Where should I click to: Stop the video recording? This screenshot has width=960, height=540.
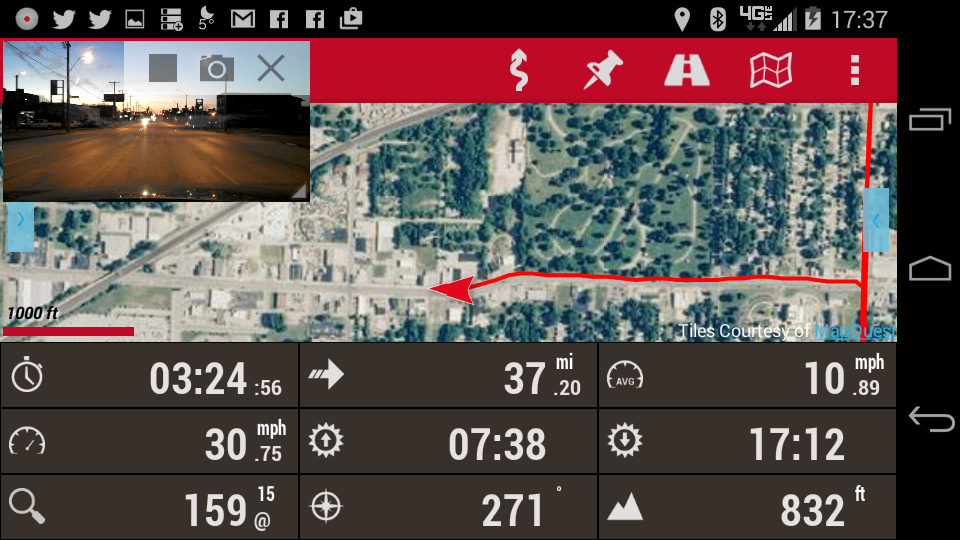[x=163, y=68]
